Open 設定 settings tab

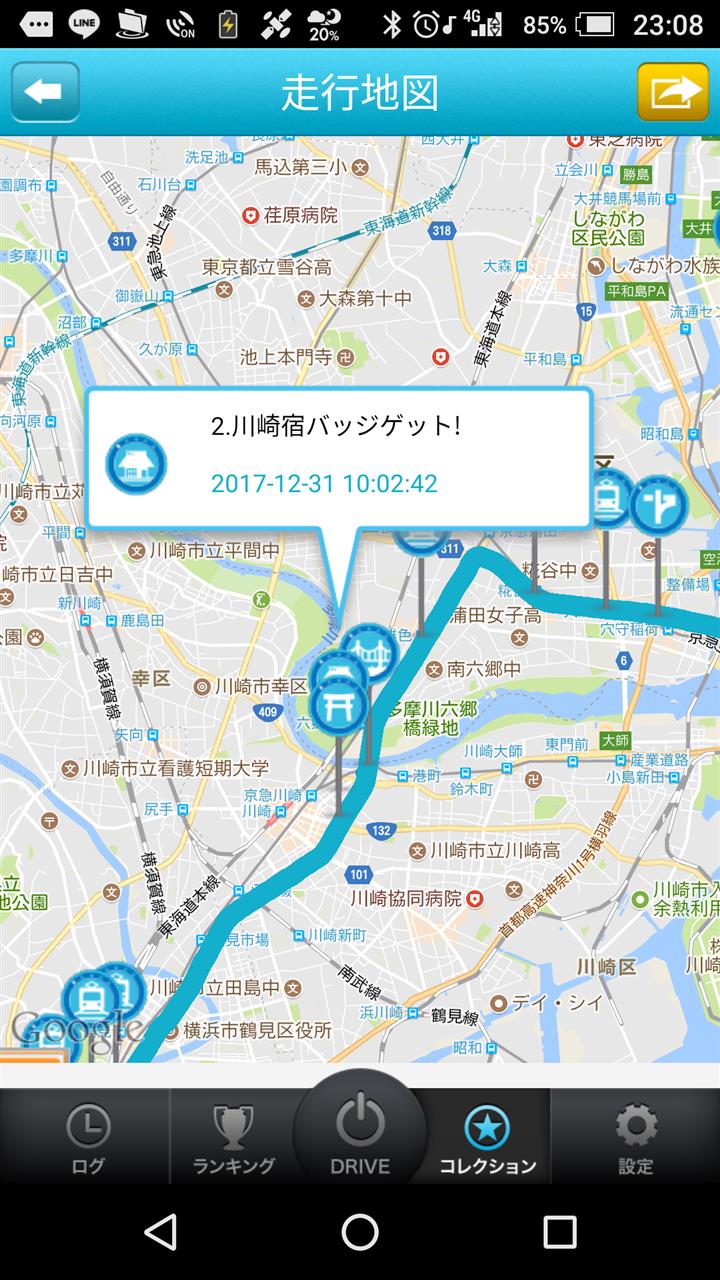[x=635, y=1139]
